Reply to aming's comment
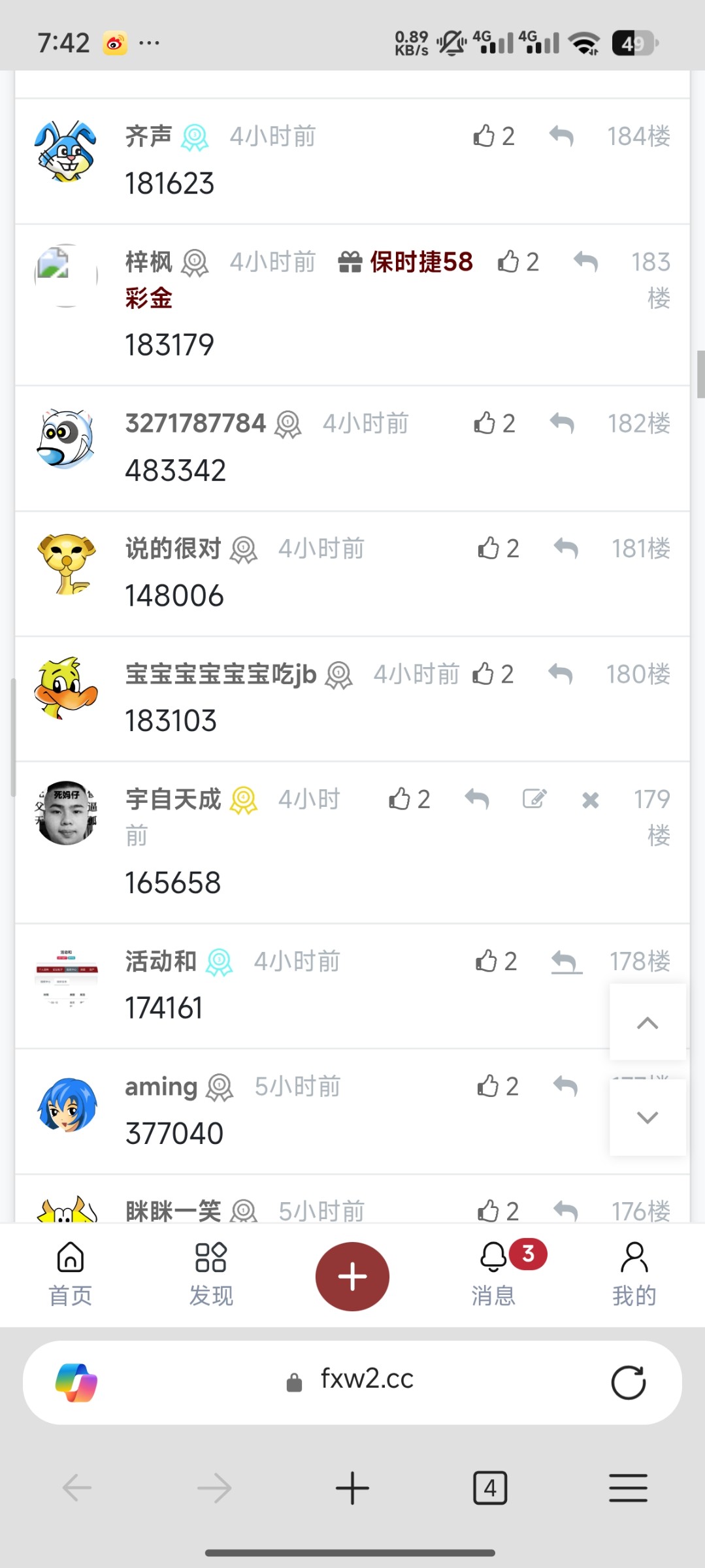This screenshot has height=1568, width=705. pyautogui.click(x=565, y=1086)
